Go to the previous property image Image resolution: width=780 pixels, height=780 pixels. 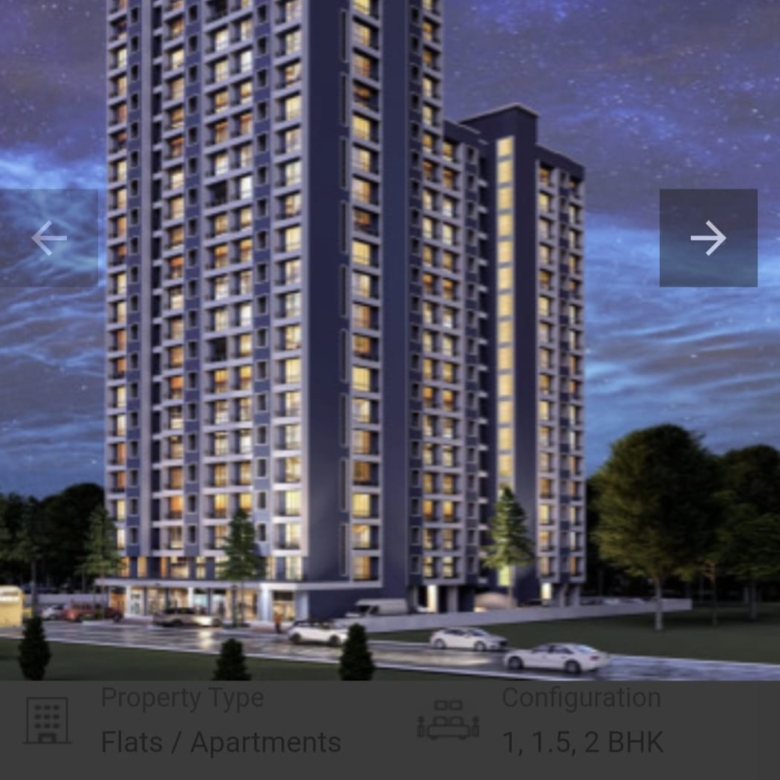coord(48,238)
